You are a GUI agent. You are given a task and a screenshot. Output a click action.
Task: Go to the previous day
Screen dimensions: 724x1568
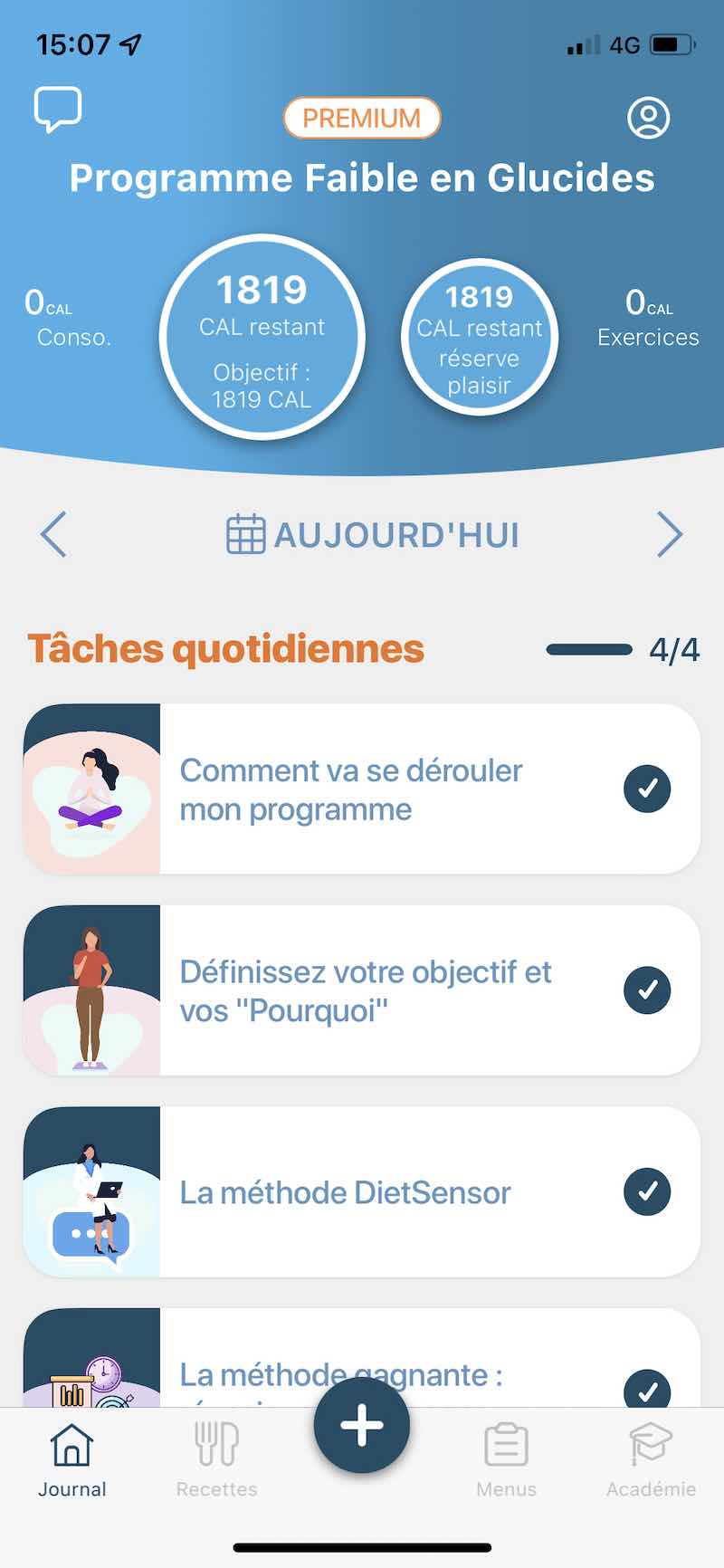tap(53, 534)
